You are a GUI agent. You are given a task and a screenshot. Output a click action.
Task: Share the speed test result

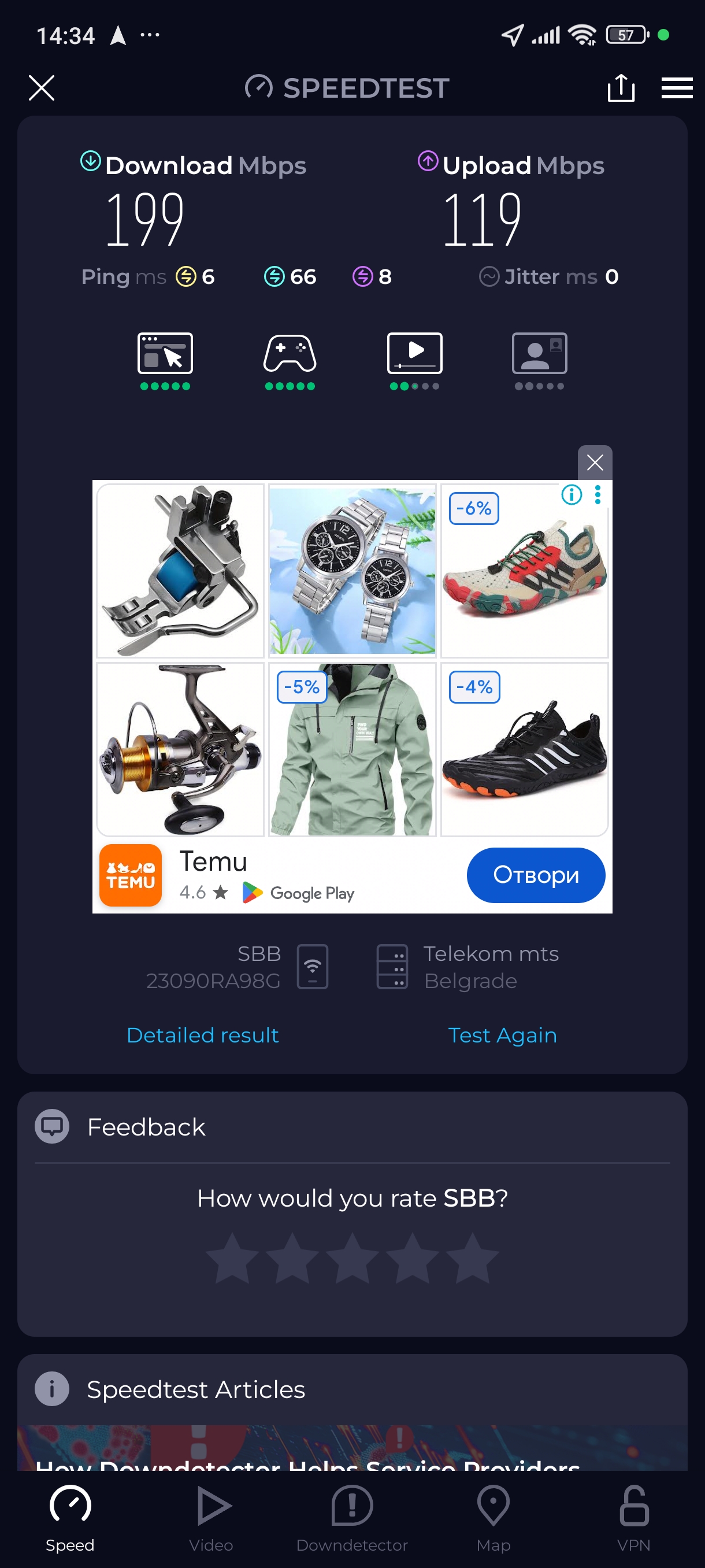point(621,88)
